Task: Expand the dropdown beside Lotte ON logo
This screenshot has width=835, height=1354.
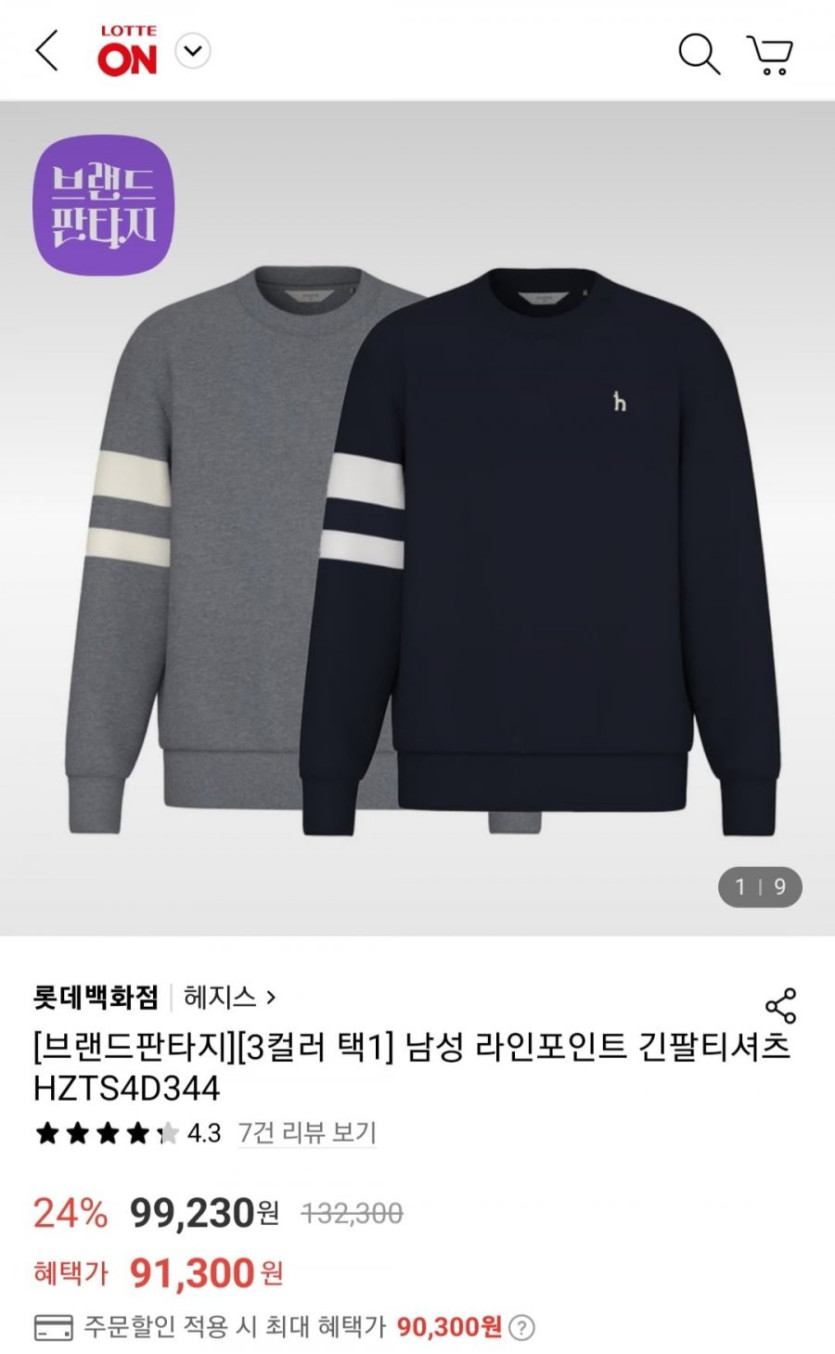Action: 193,50
